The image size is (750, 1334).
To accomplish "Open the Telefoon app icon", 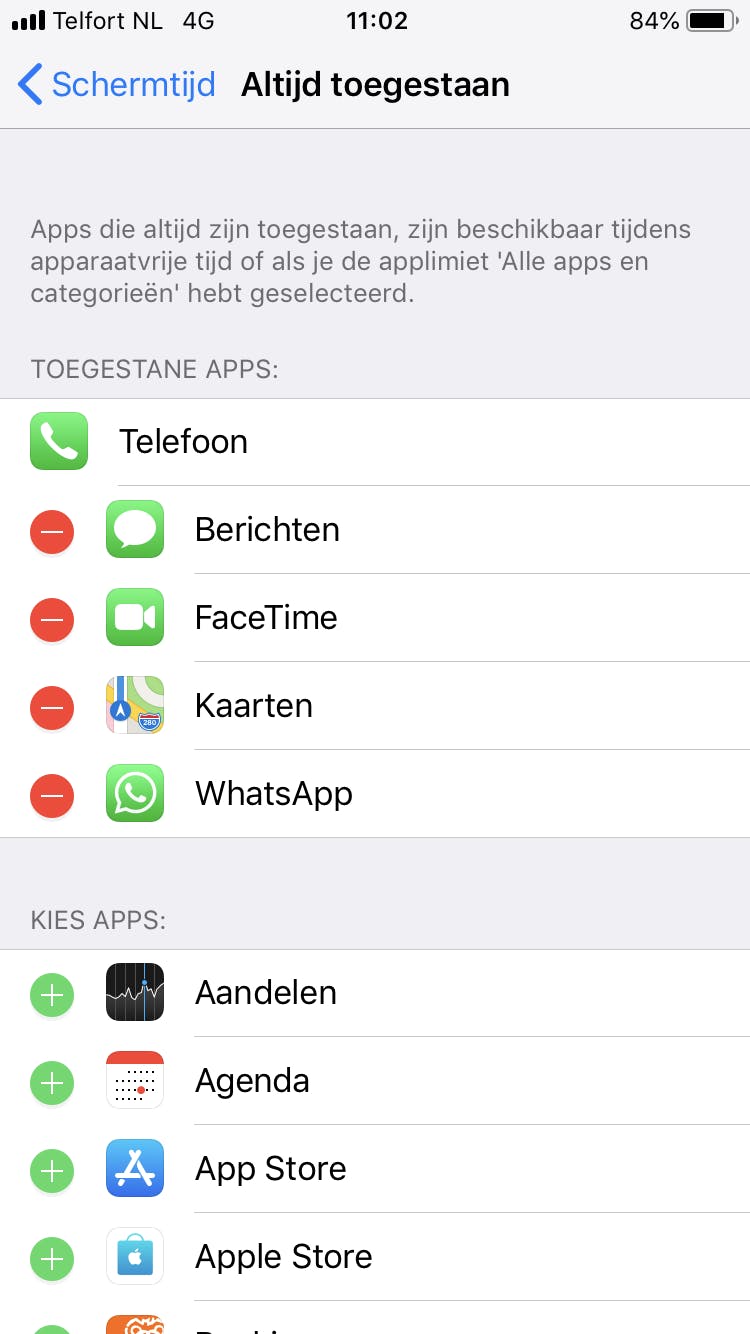I will pos(58,441).
